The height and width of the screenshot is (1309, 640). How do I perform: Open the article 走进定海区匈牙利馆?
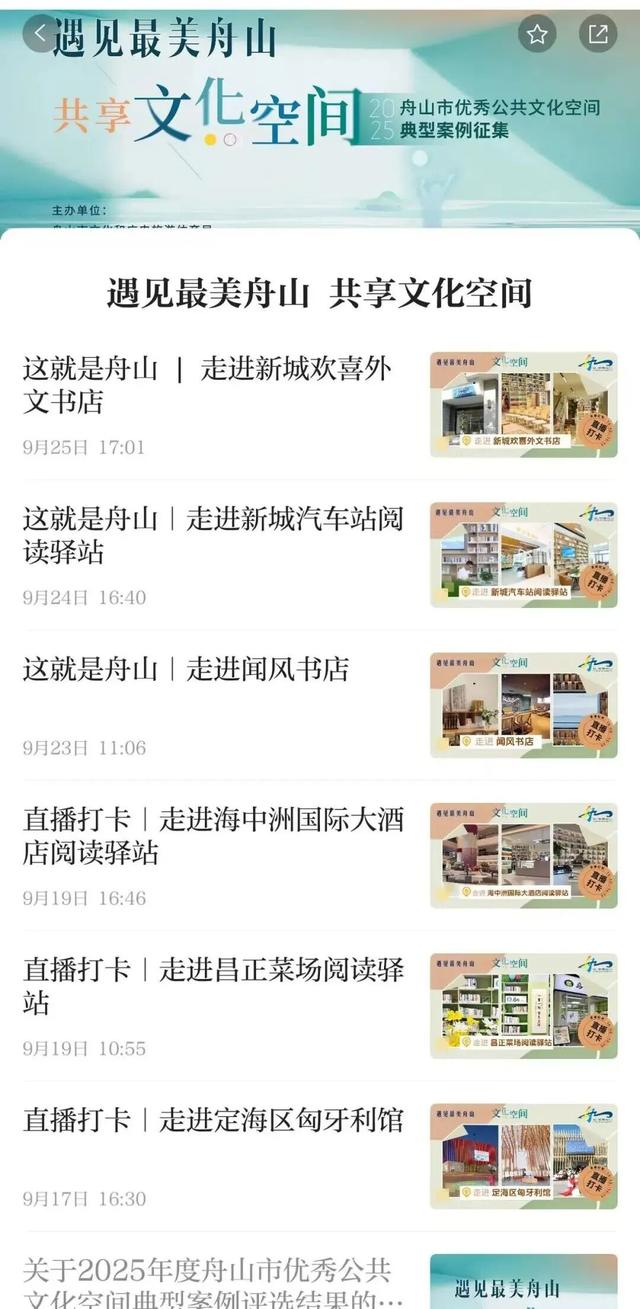click(x=213, y=1121)
